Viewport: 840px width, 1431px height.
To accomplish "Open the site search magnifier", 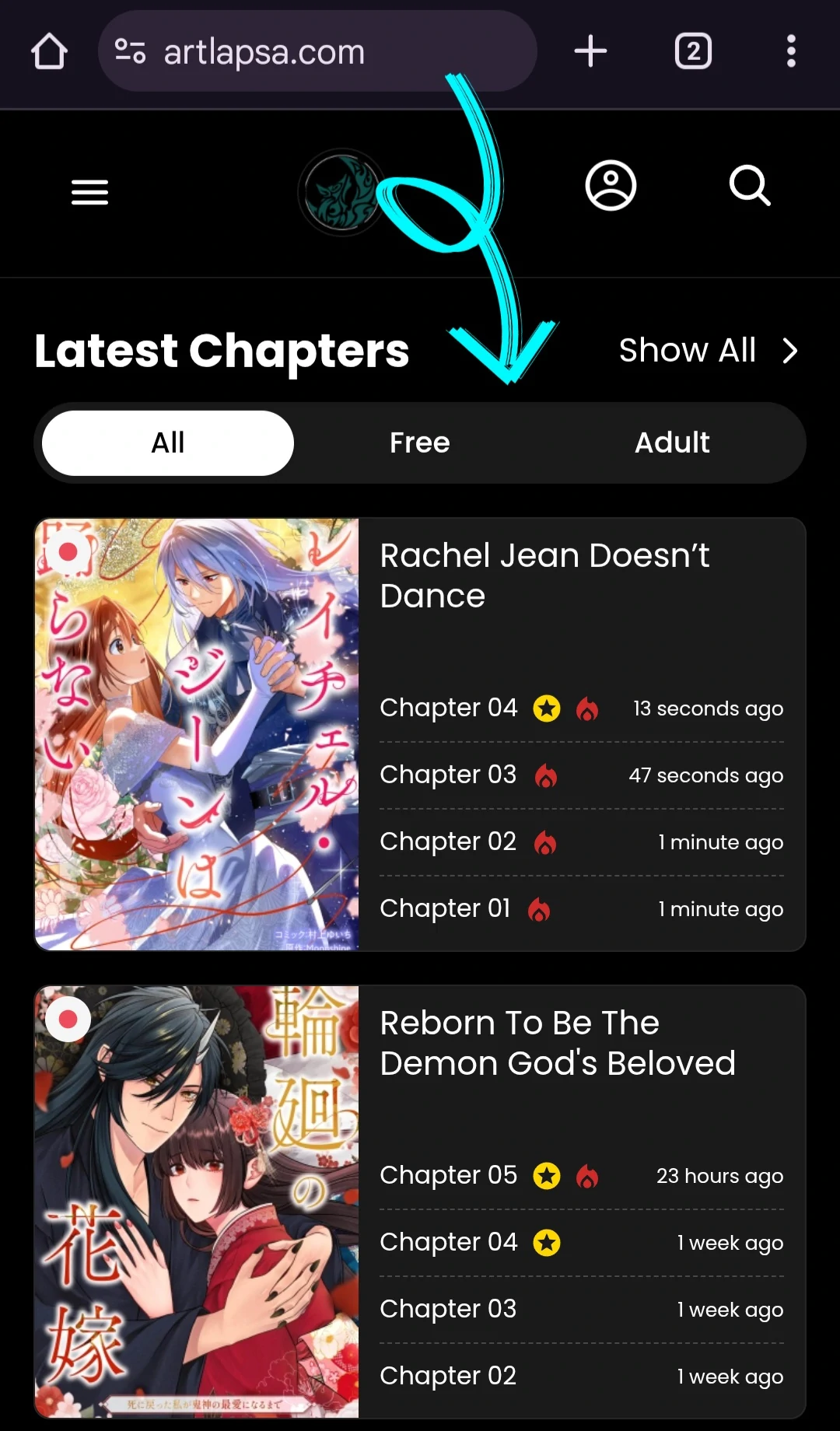I will click(749, 186).
